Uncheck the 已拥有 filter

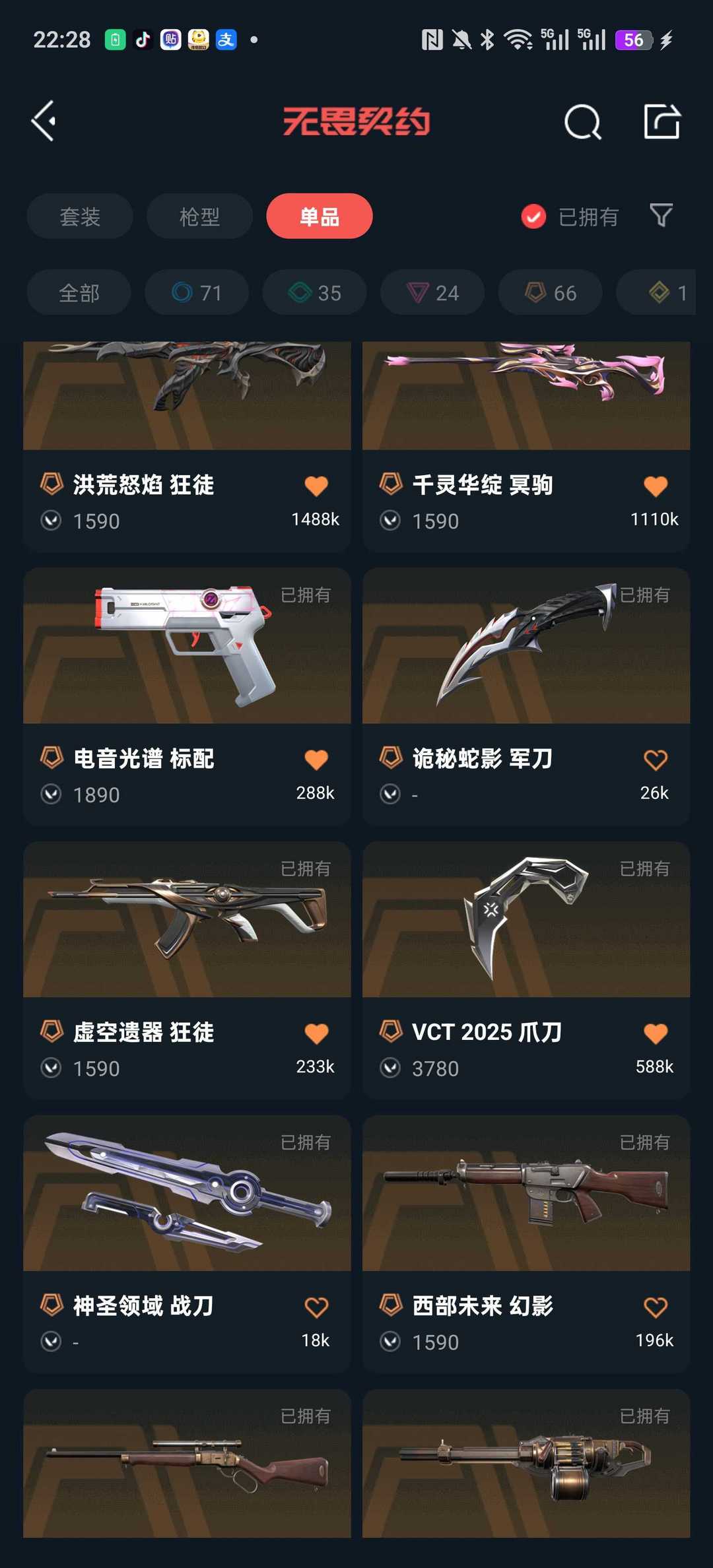coord(533,216)
